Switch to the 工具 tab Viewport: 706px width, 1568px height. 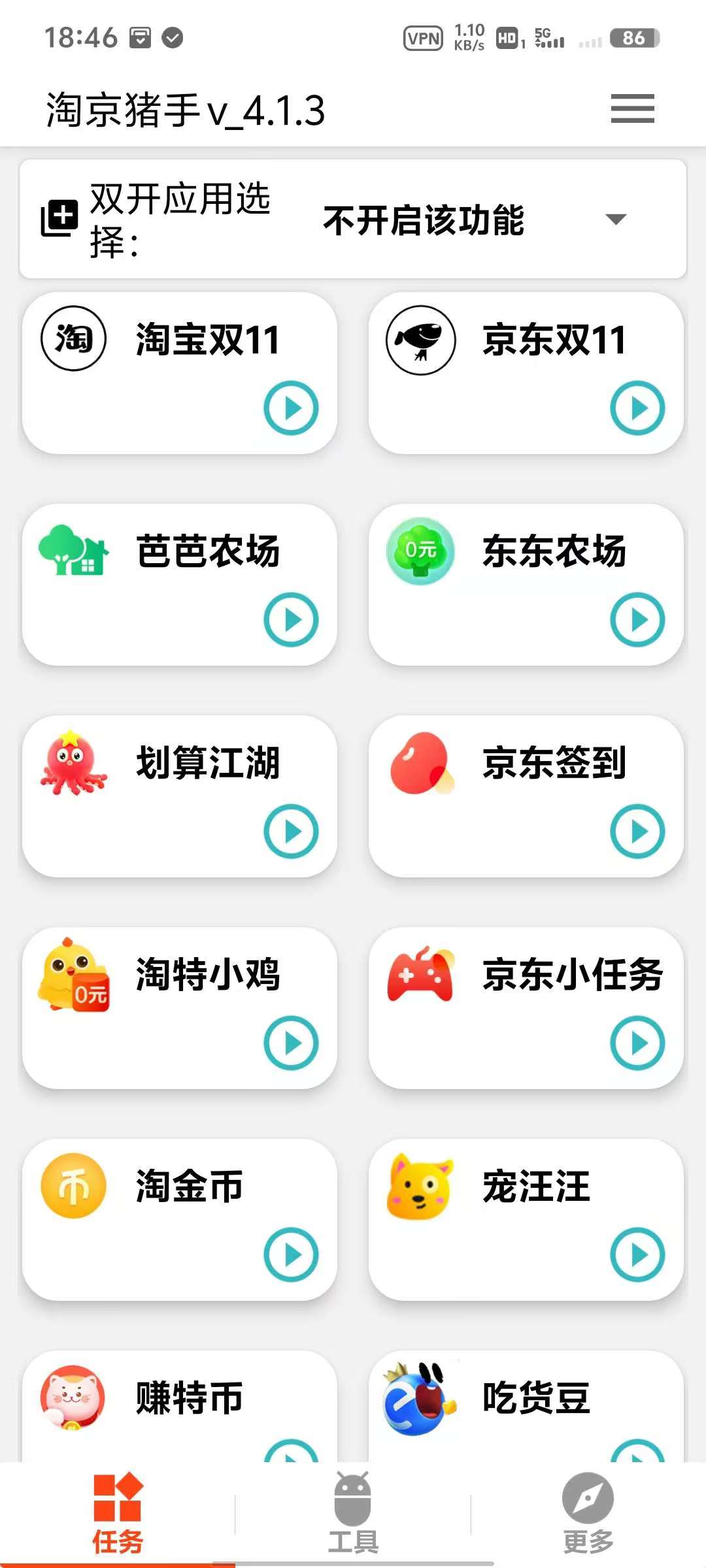pos(353,1514)
